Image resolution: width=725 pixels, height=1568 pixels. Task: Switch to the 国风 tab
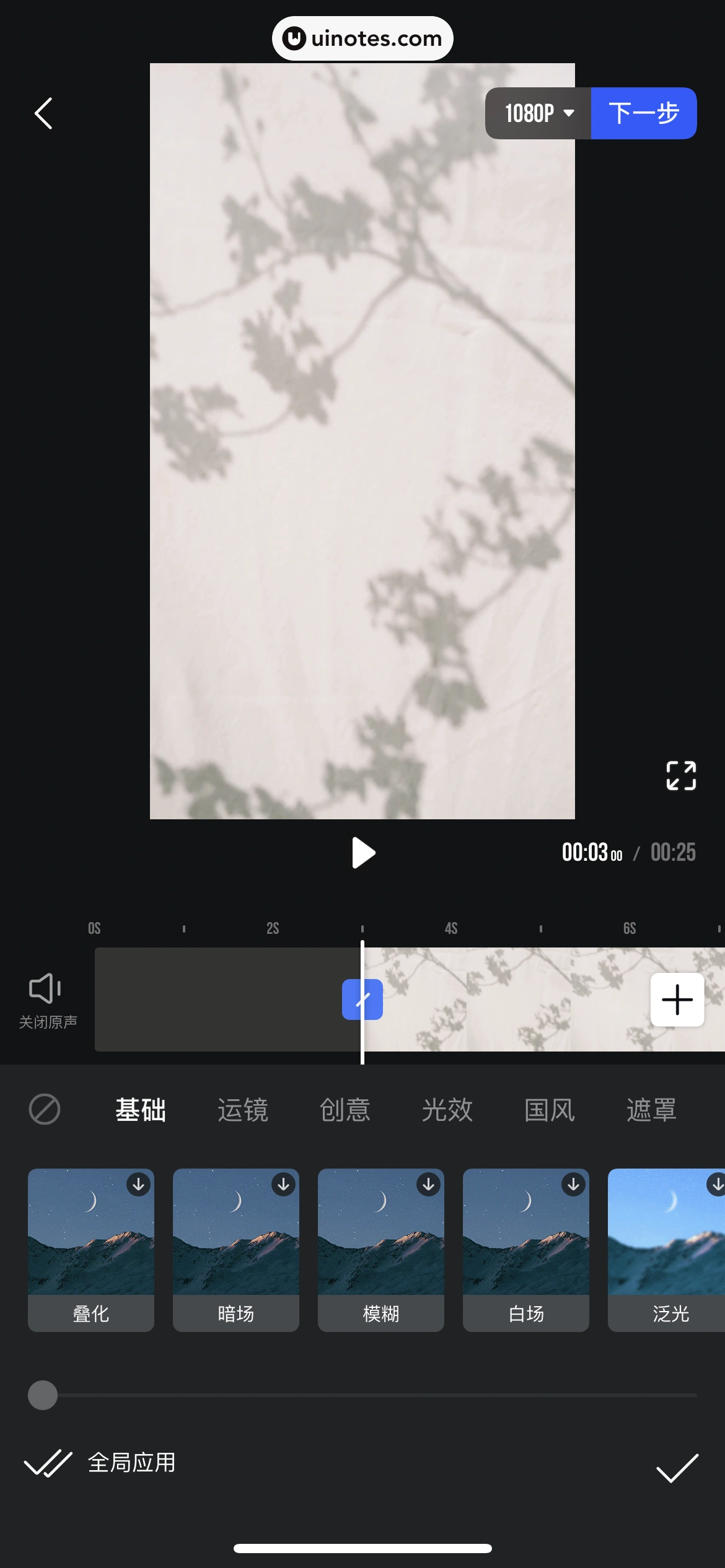click(550, 1110)
